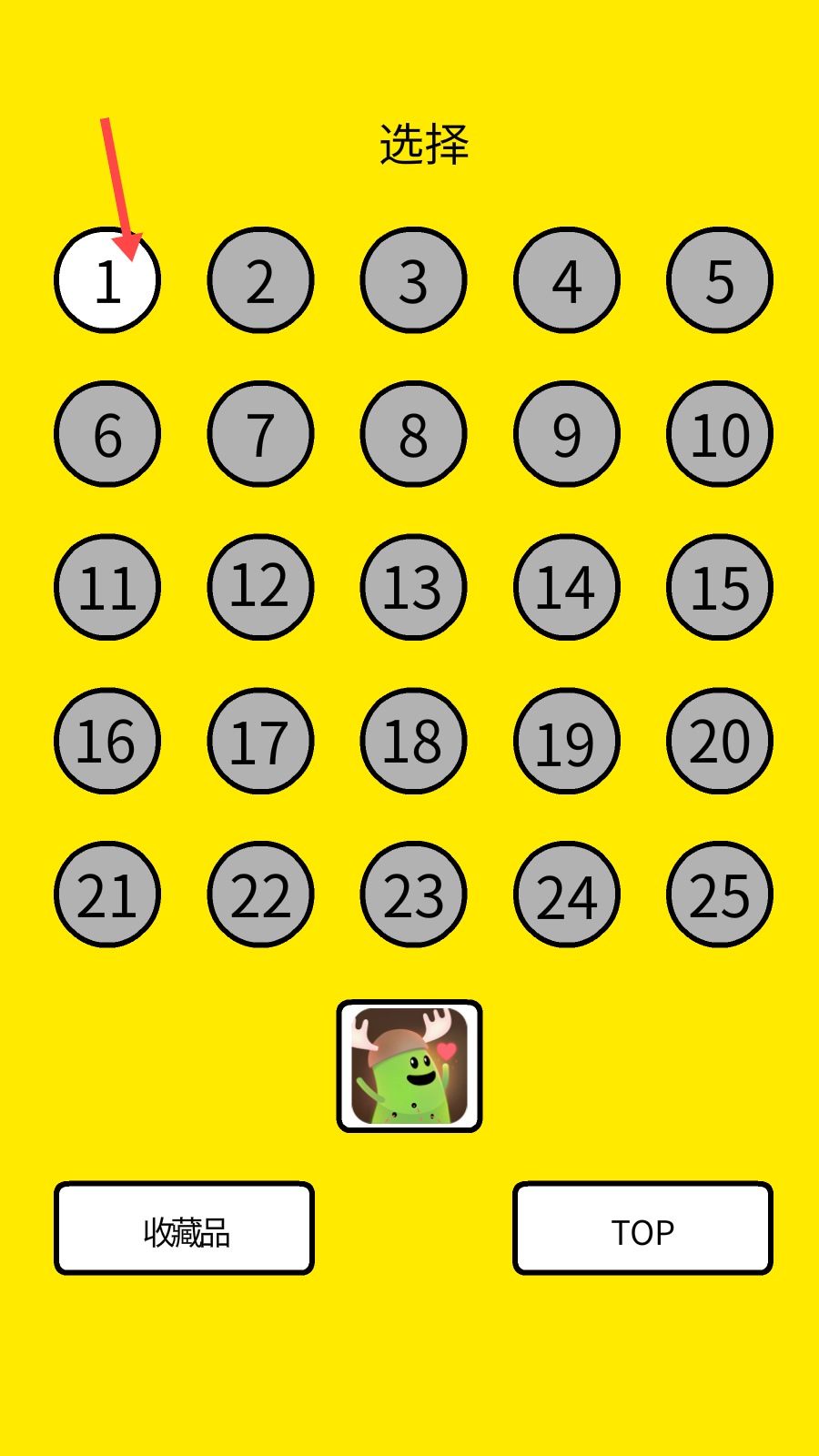This screenshot has width=819, height=1456.
Task: Pick level 21
Action: 107,894
